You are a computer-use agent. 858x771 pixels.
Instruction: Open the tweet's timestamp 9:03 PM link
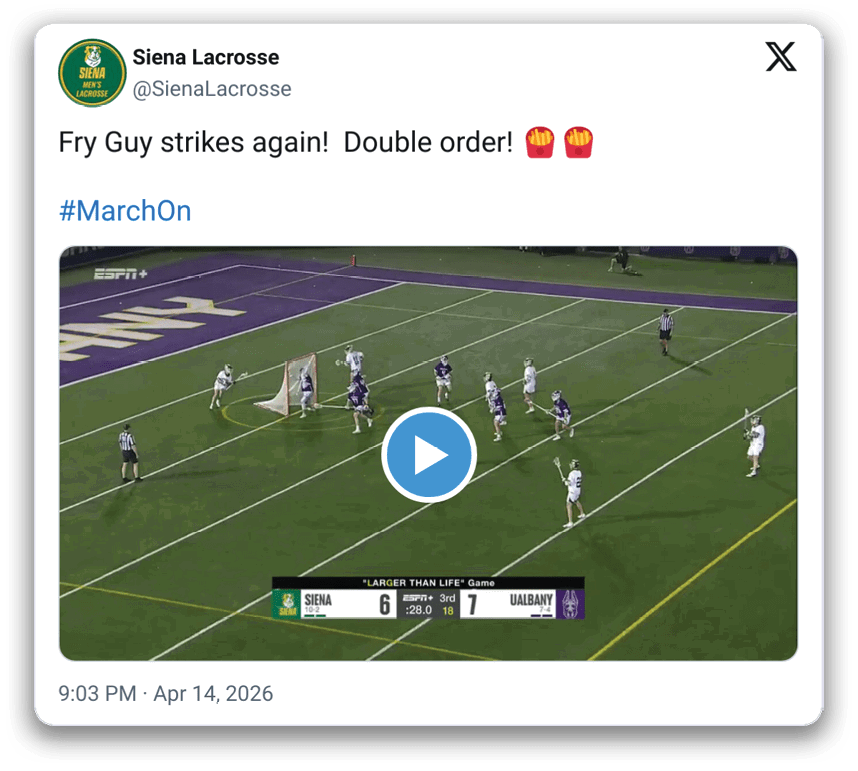pyautogui.click(x=97, y=693)
